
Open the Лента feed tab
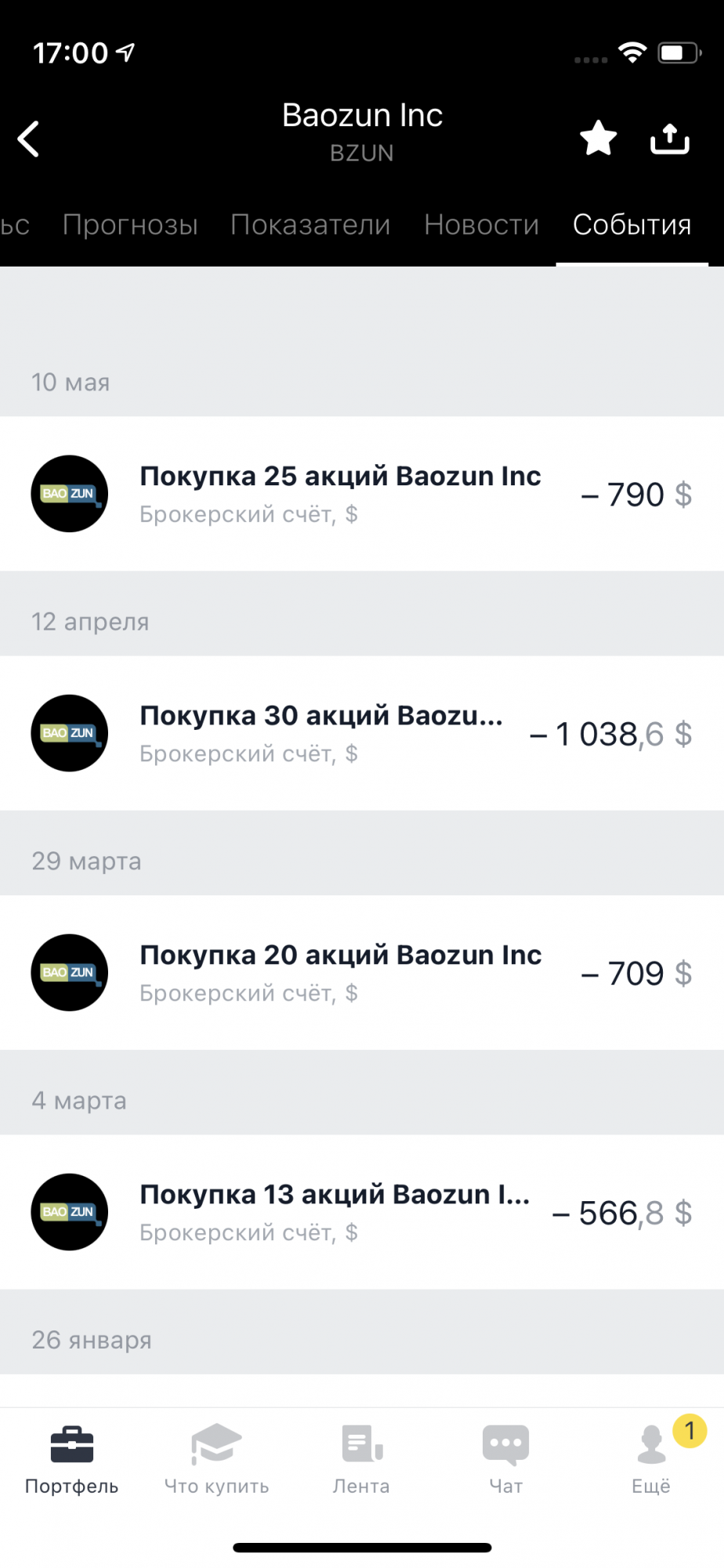tap(361, 1460)
